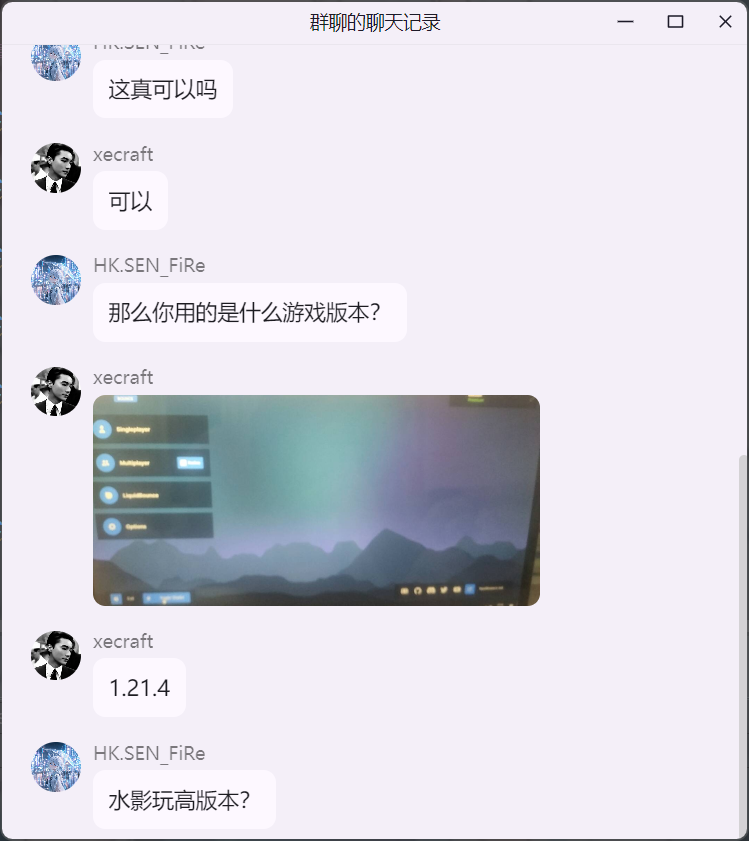Image resolution: width=749 pixels, height=841 pixels.
Task: Tap xecraft's avatar beside the 1.21.4 message
Action: (57, 656)
